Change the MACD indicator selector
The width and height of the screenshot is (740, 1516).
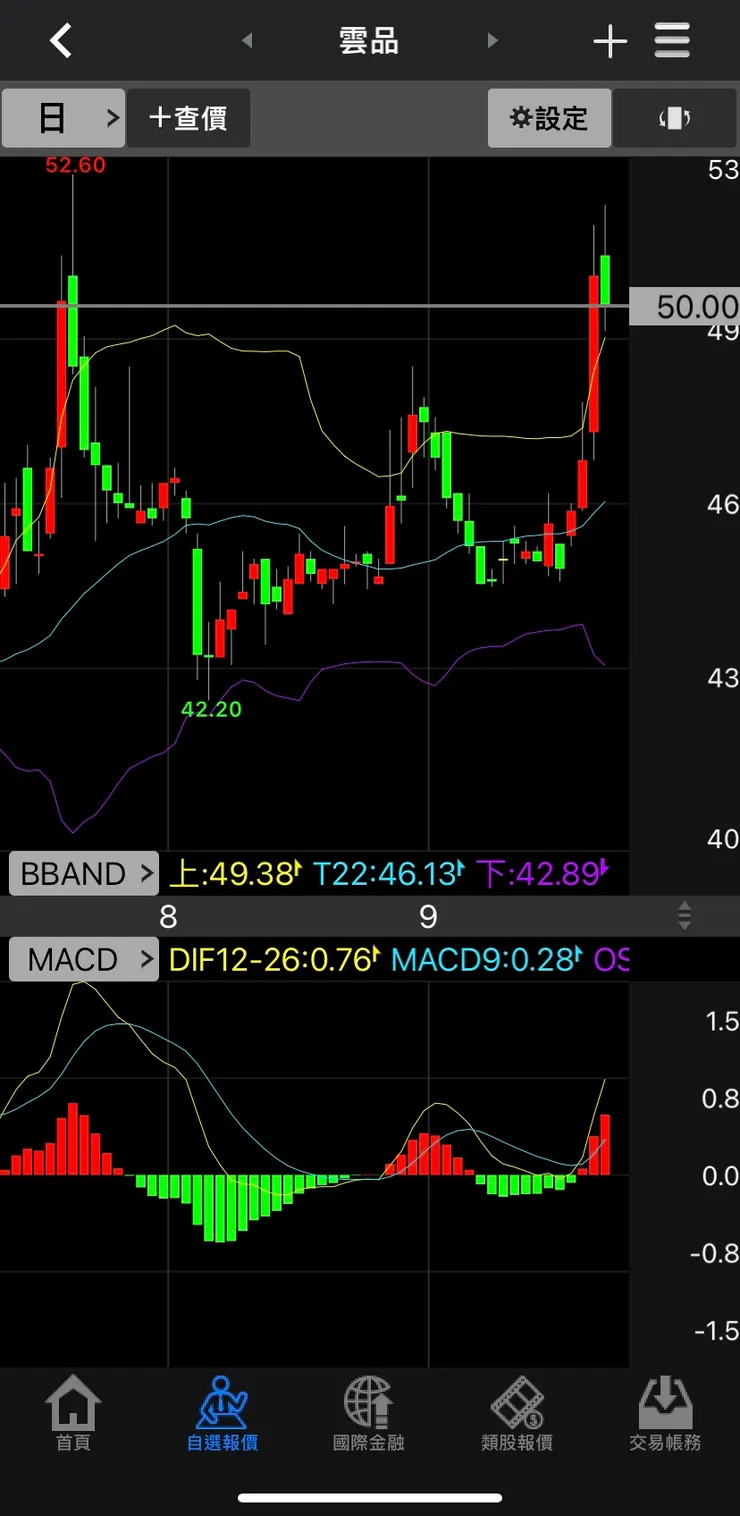[x=84, y=960]
